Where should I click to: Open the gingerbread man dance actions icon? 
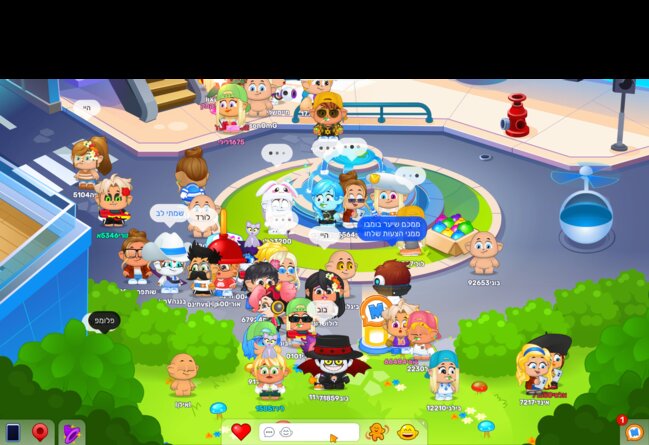[377, 432]
